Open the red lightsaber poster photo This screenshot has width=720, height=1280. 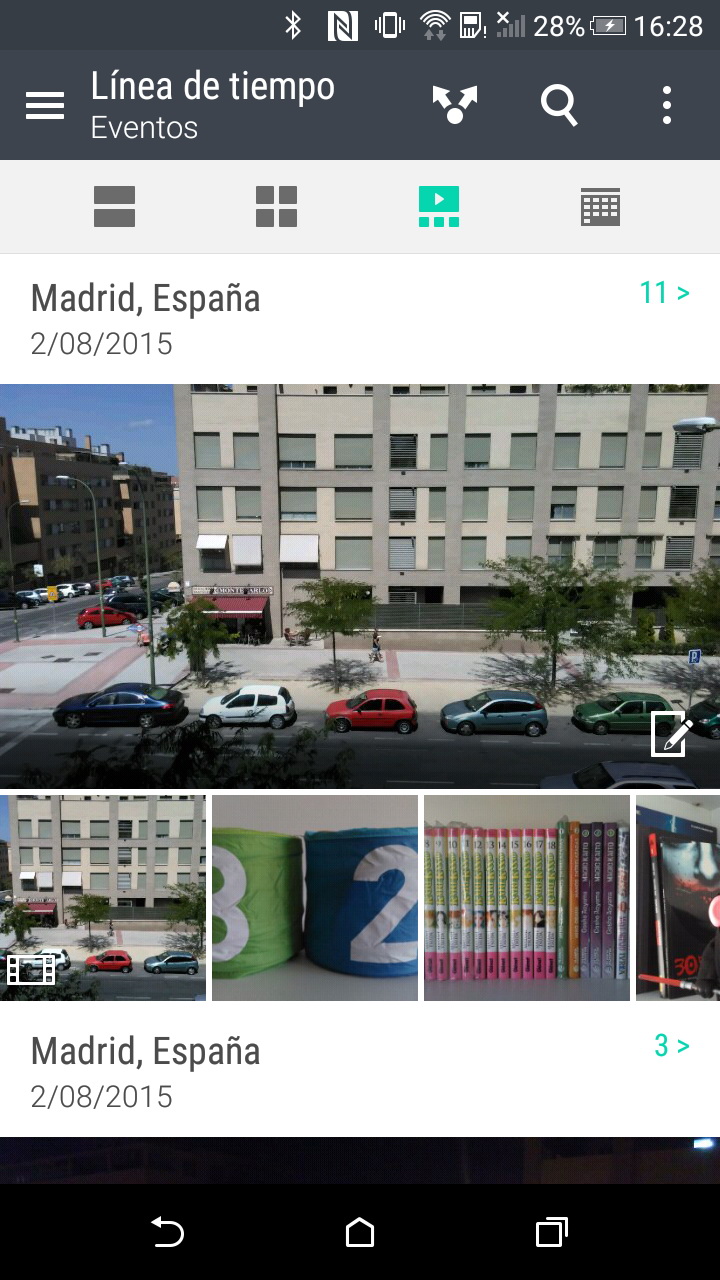point(678,897)
